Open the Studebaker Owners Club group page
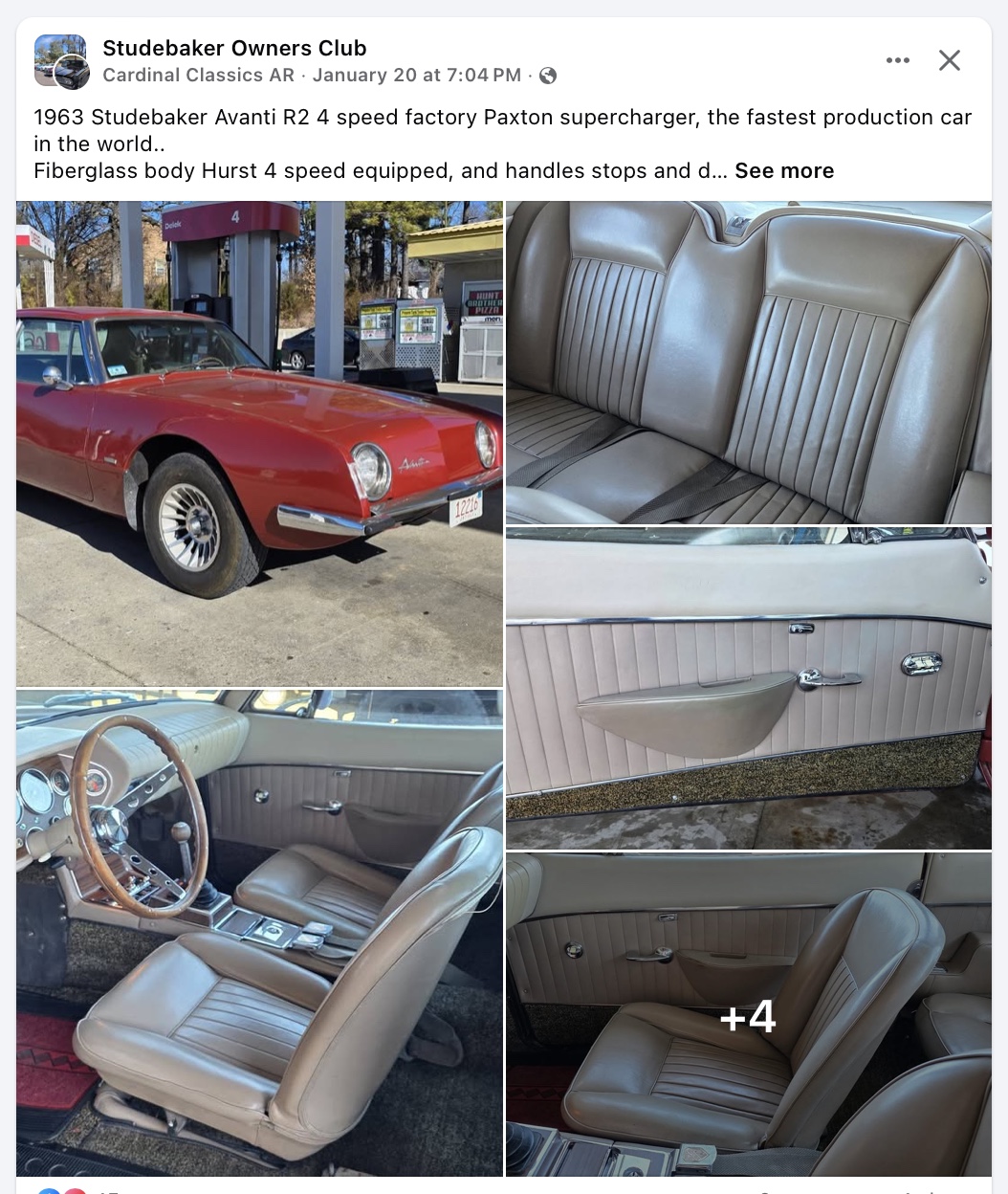The width and height of the screenshot is (1008, 1194). 234,48
